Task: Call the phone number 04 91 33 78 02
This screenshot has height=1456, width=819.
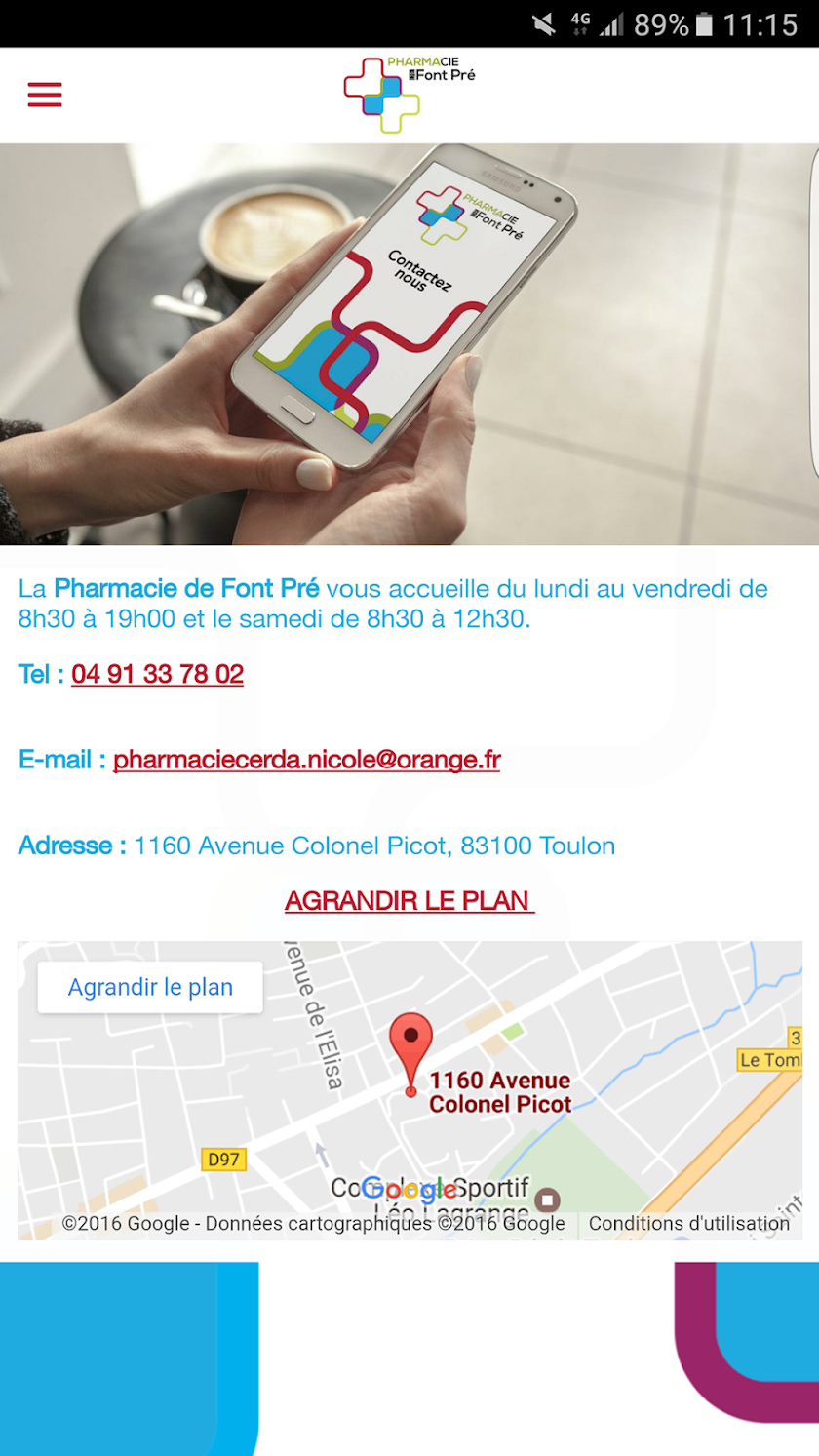Action: coord(157,674)
